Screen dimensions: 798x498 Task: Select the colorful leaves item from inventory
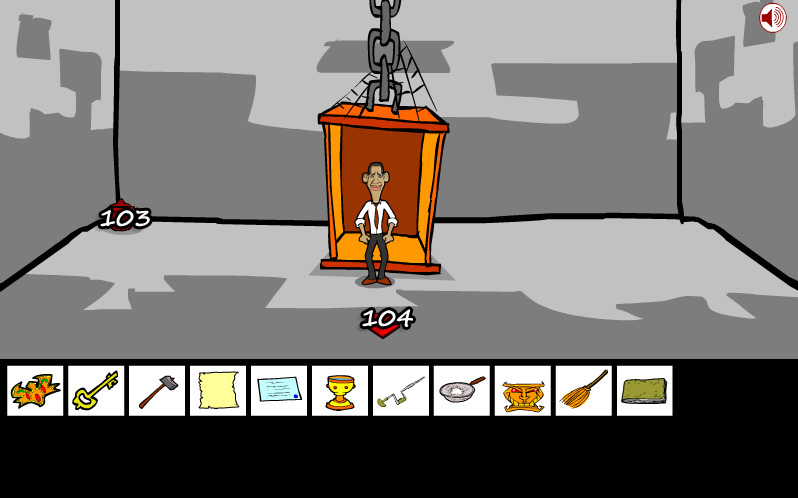click(35, 391)
